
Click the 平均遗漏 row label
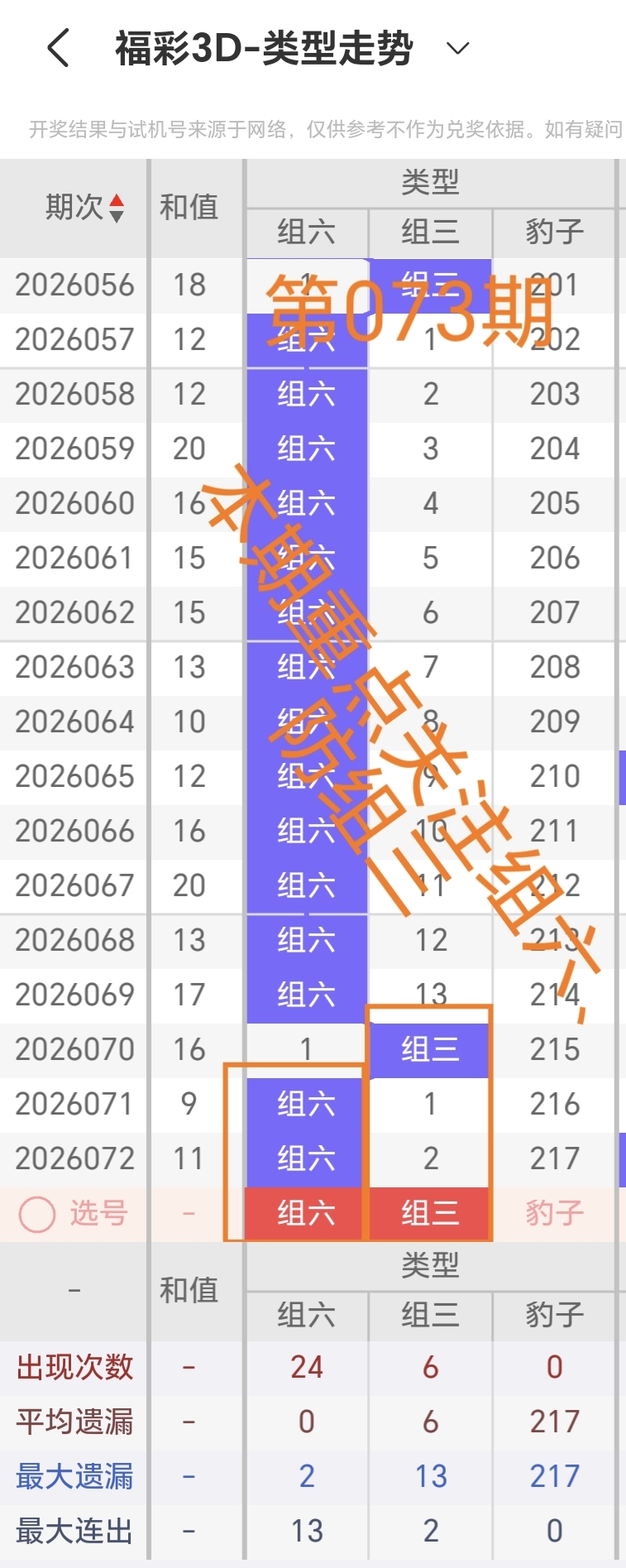(73, 1421)
